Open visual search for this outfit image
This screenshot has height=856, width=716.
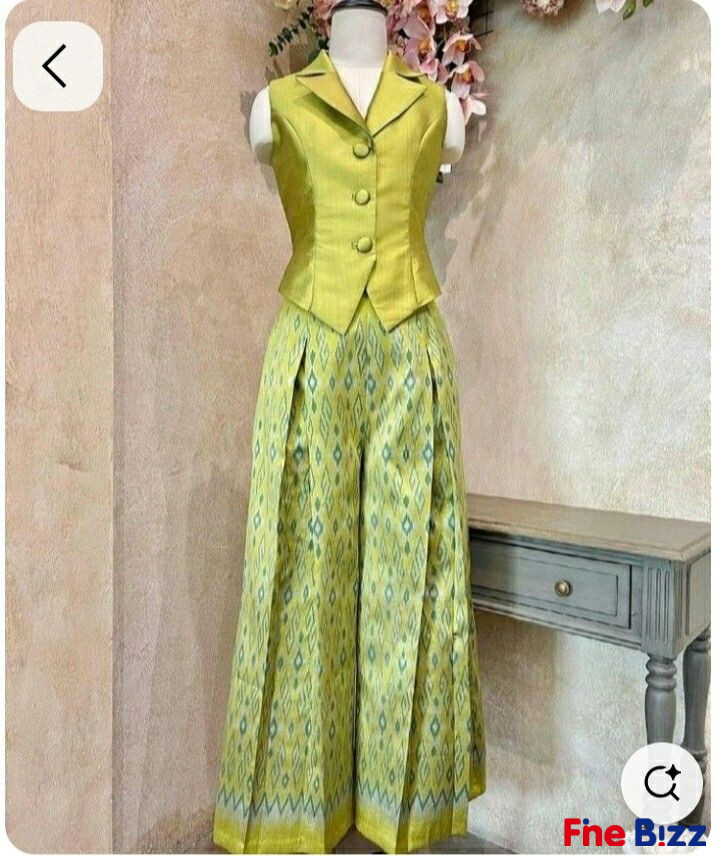[x=661, y=783]
